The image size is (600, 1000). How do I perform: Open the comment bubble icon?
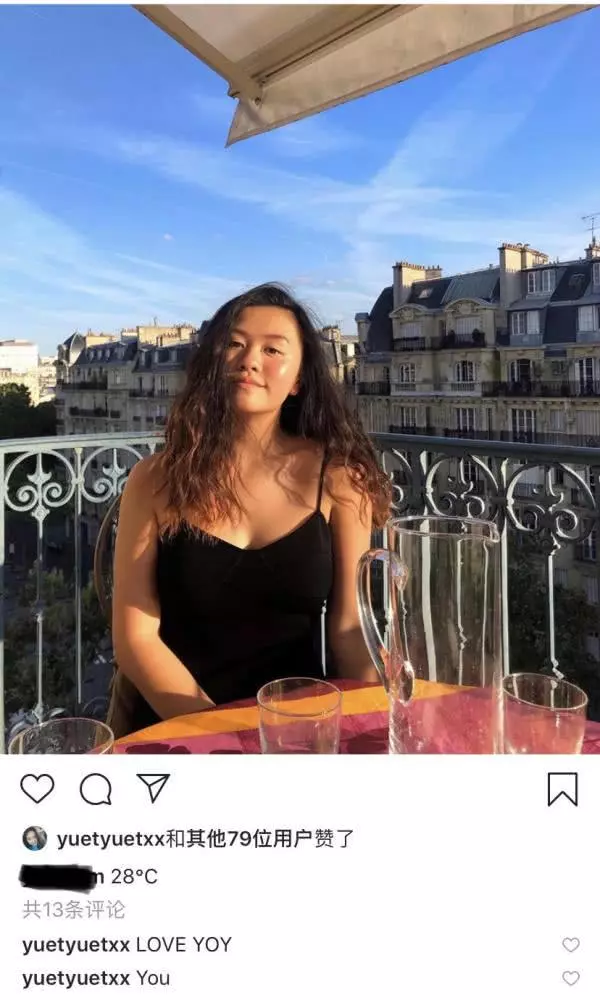(x=95, y=789)
